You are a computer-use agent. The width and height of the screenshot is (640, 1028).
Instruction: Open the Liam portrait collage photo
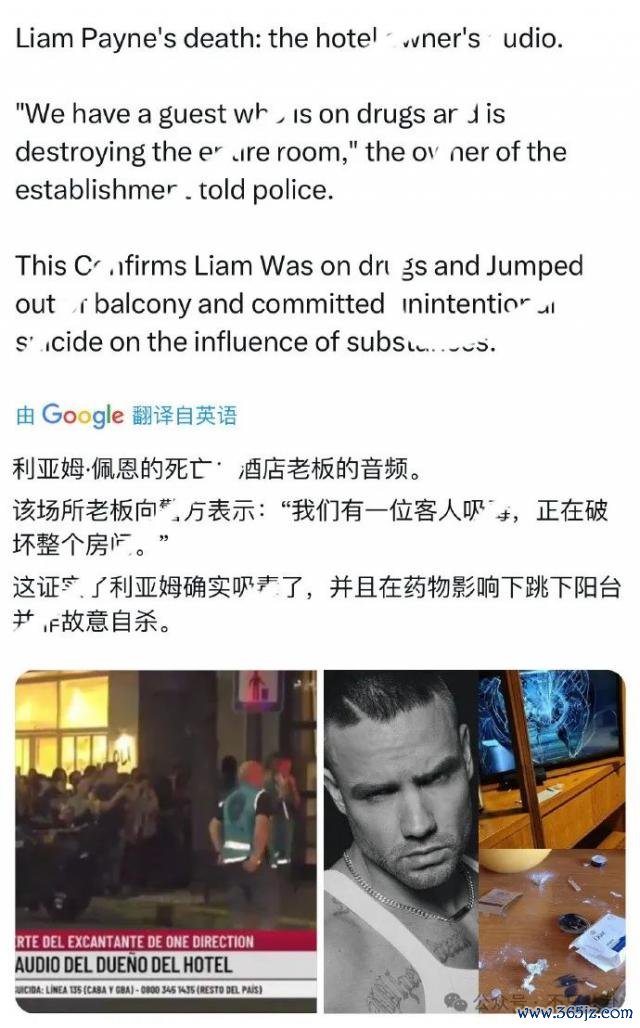coord(474,840)
